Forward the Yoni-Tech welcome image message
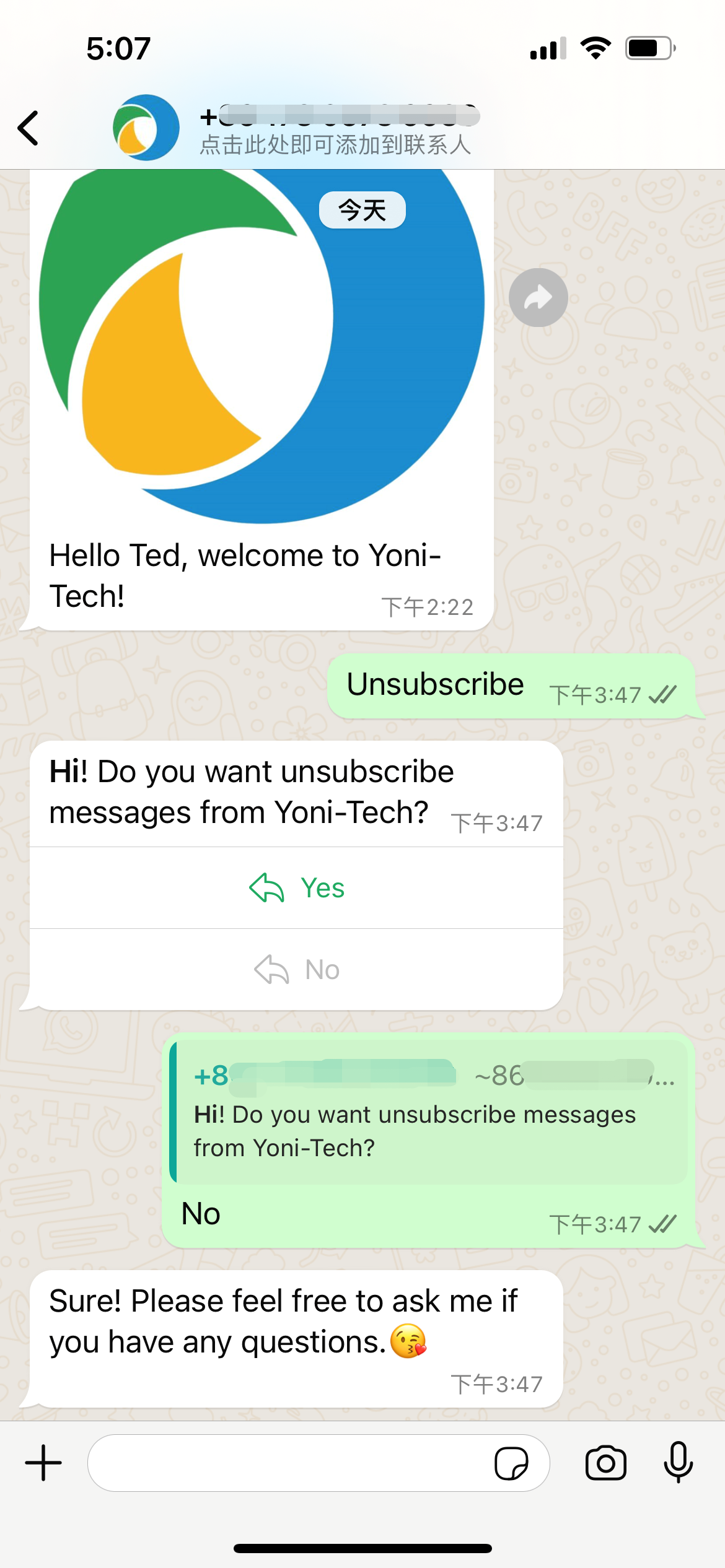 click(x=538, y=298)
